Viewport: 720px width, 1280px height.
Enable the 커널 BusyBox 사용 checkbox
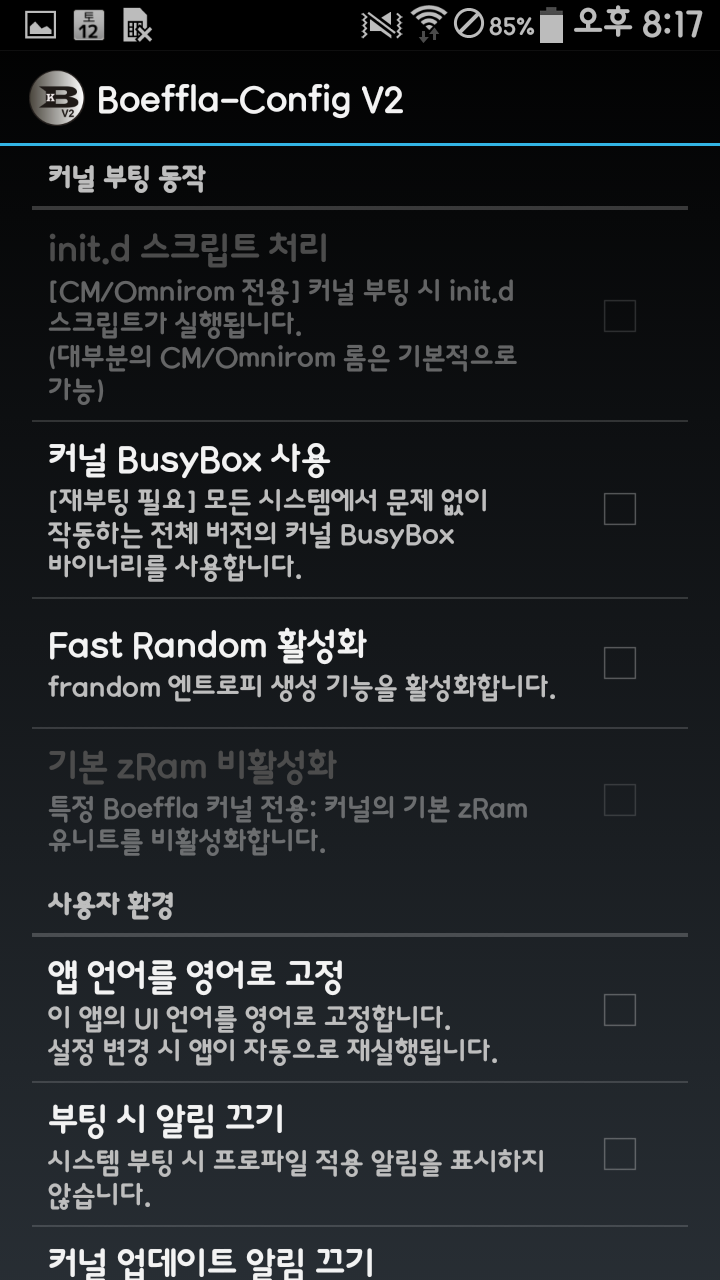pos(619,509)
